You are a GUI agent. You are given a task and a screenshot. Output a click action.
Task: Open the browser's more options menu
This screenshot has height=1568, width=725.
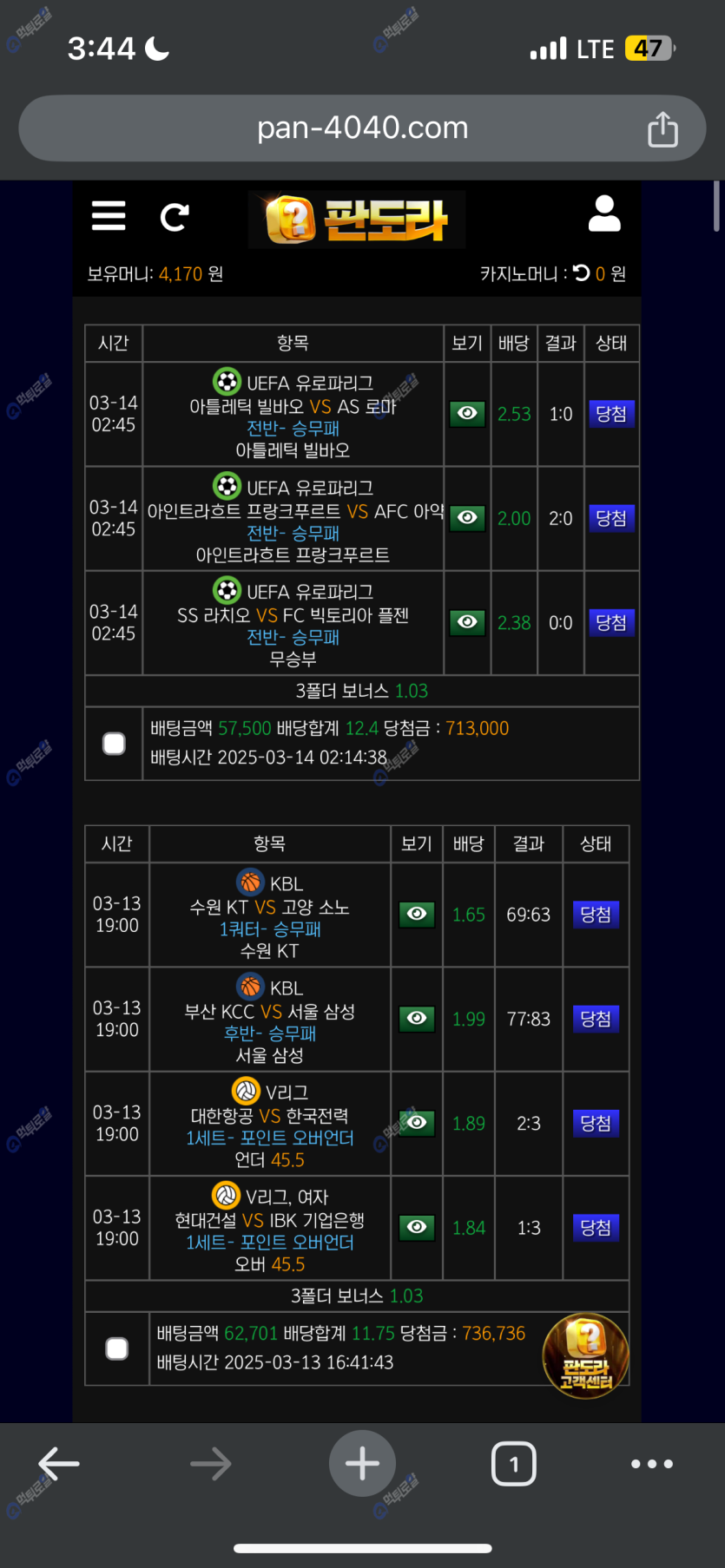click(652, 1464)
